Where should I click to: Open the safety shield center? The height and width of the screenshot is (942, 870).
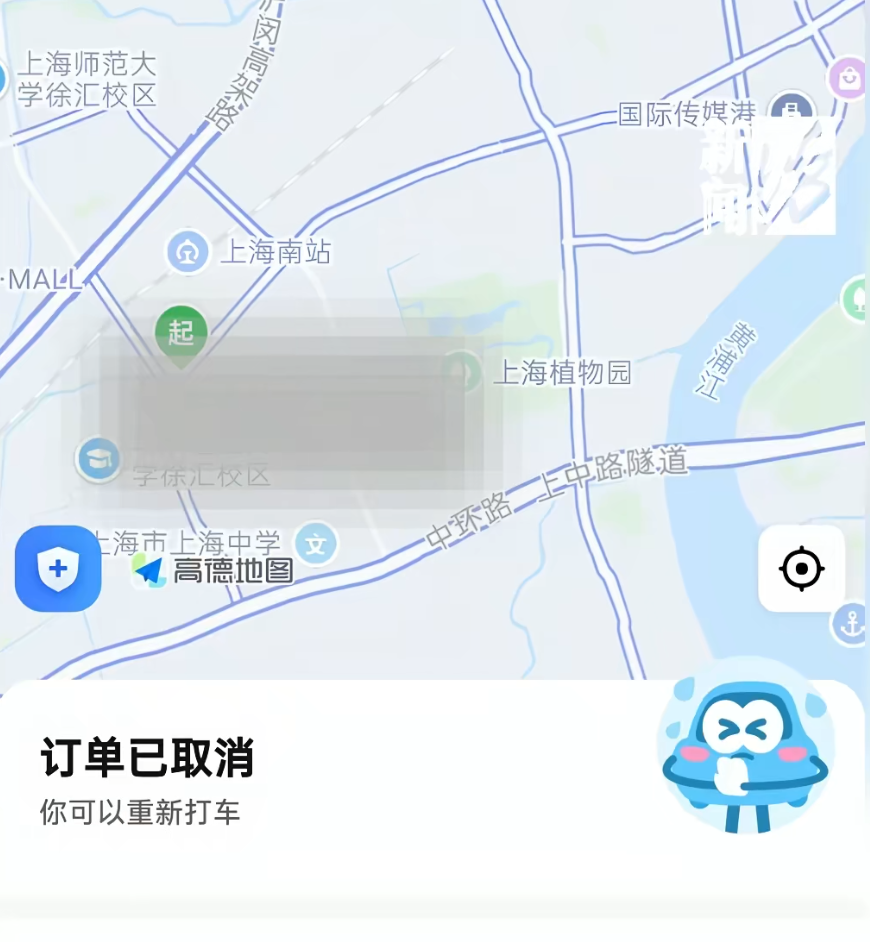(x=58, y=568)
